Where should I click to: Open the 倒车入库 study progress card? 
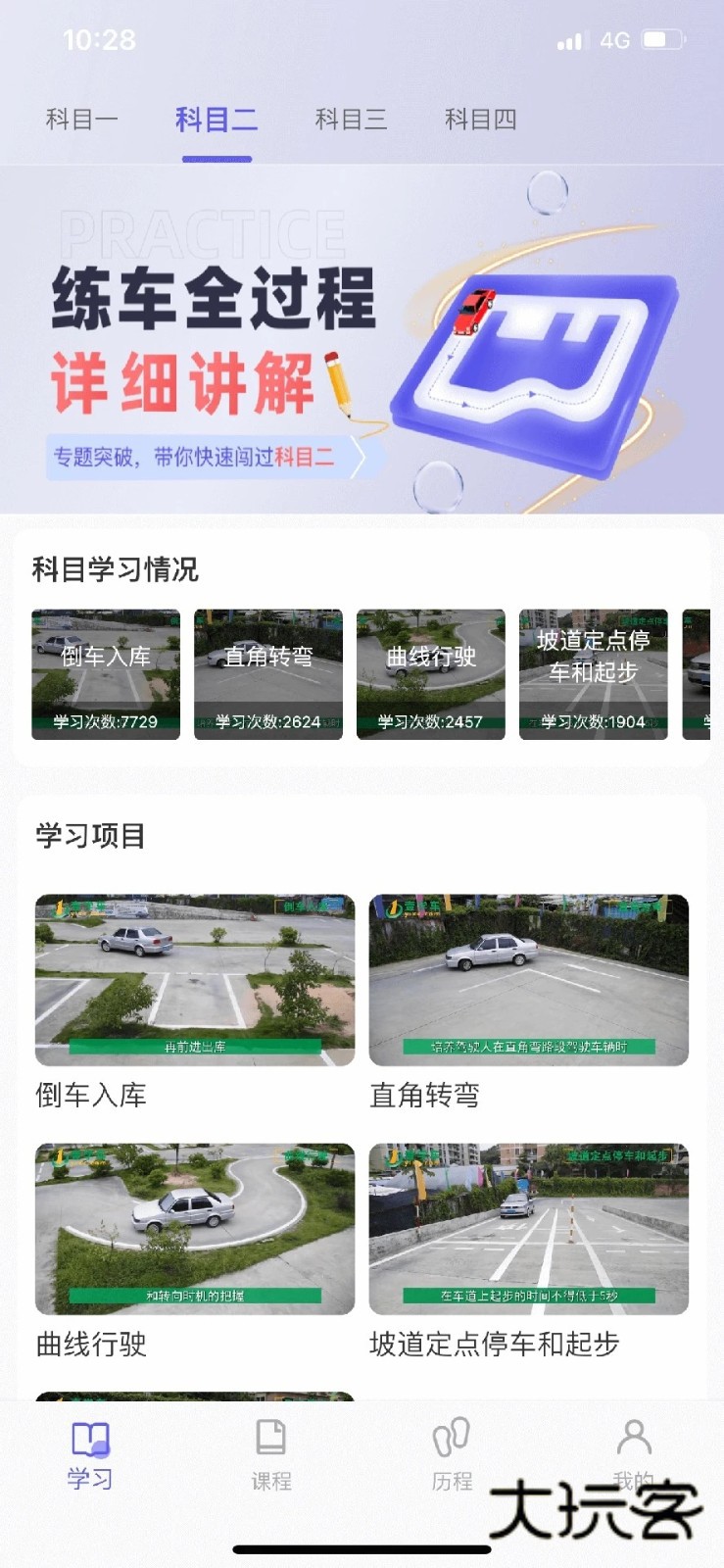[x=104, y=673]
